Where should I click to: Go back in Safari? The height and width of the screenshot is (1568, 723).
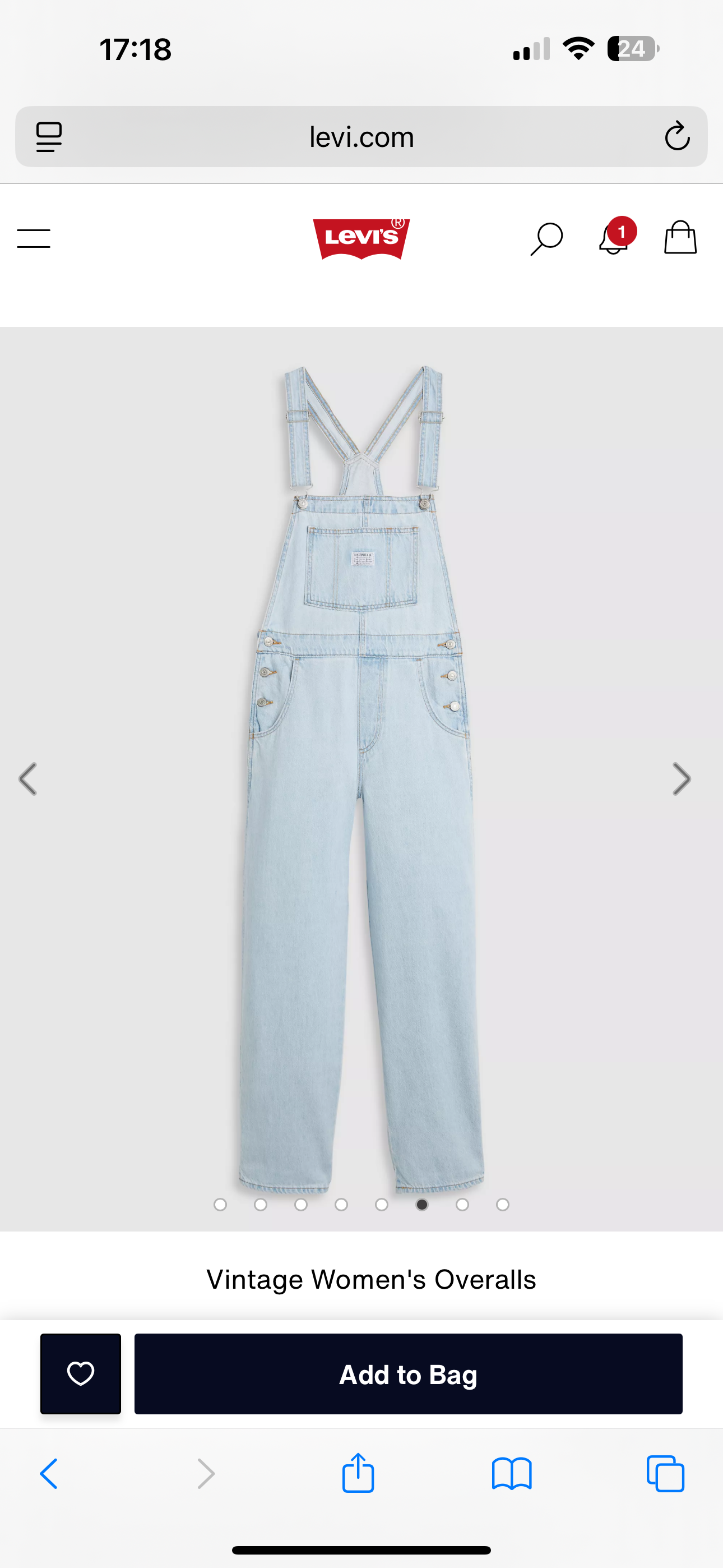pos(49,1474)
